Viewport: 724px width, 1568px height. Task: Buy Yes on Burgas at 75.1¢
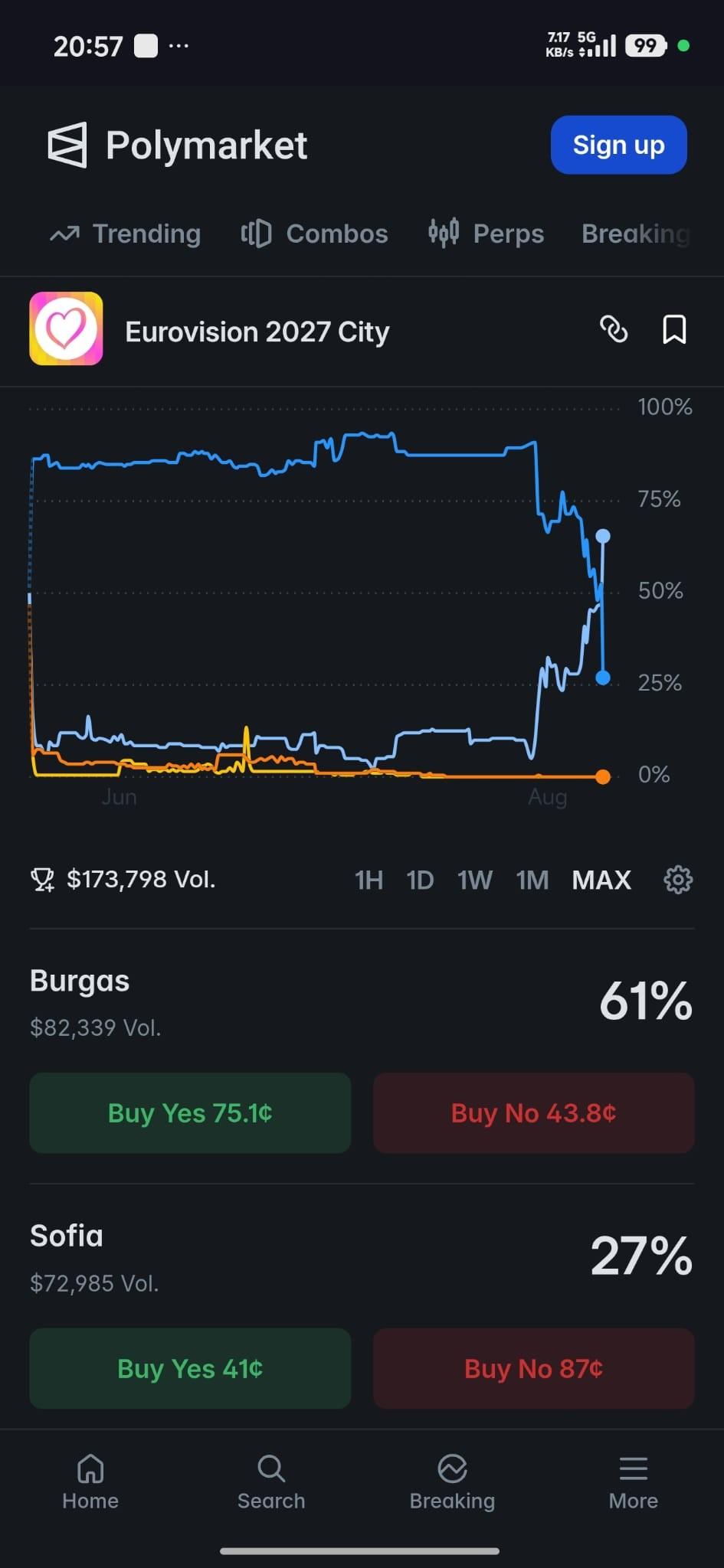(190, 1112)
